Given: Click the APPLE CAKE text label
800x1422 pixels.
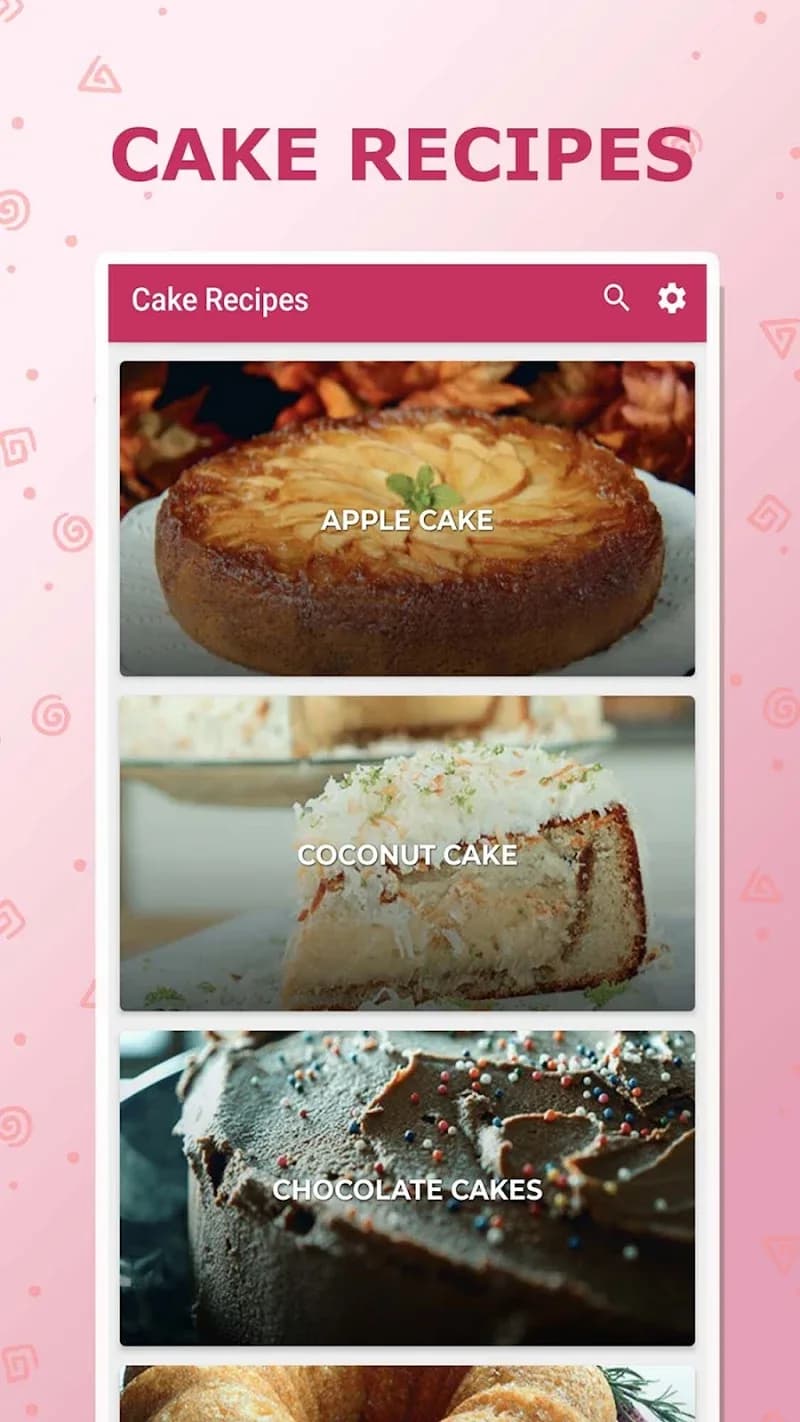Looking at the screenshot, I should pos(406,520).
